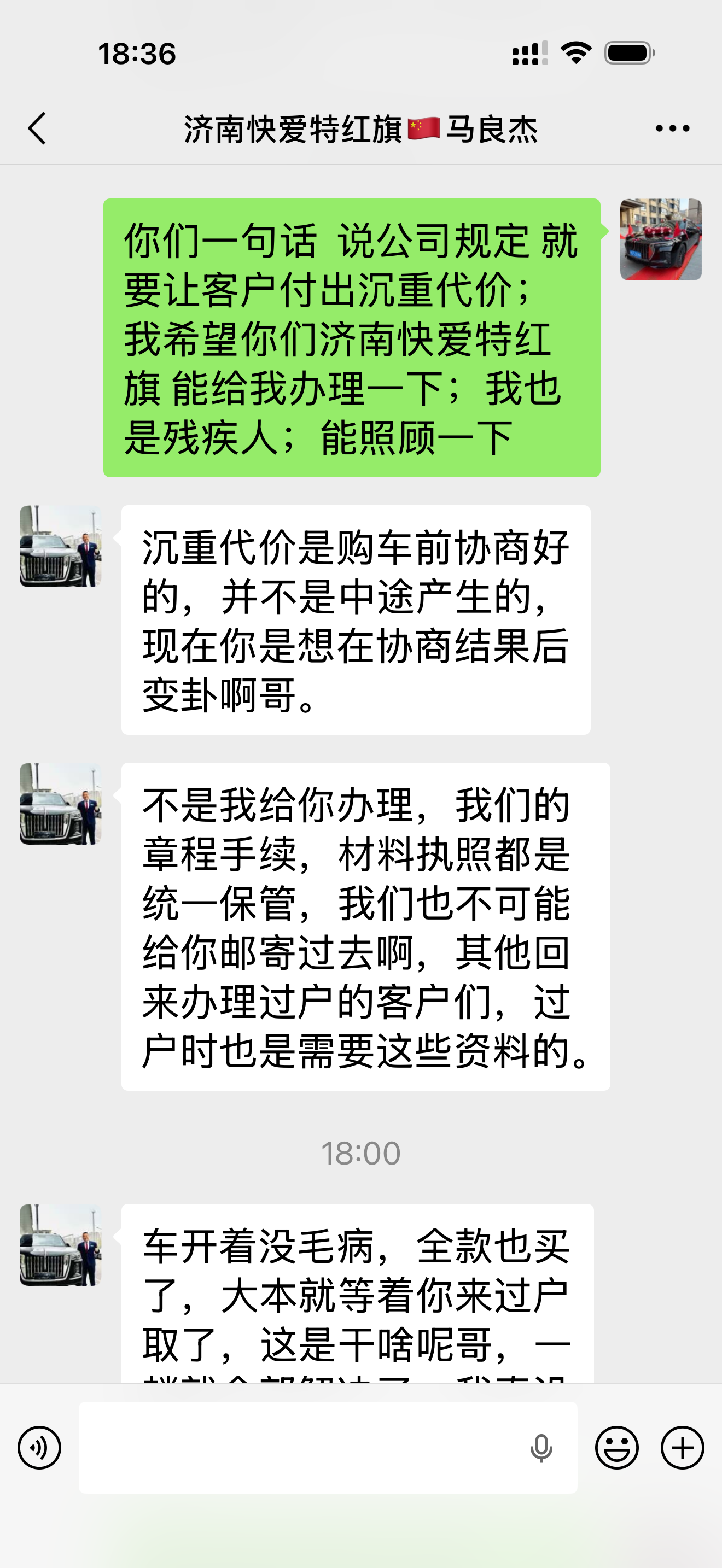Open contact avatar beside 不是我给你办理 message
Viewport: 722px width, 1568px height.
(x=60, y=804)
